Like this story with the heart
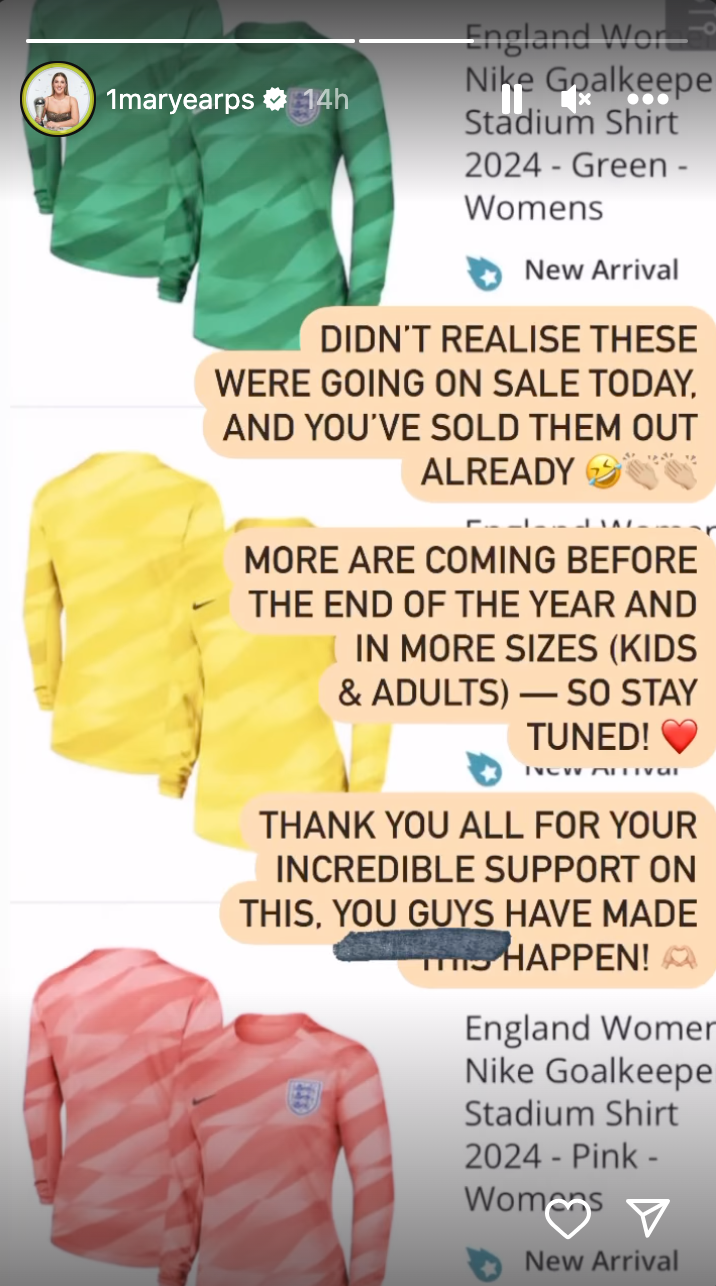Screen dimensions: 716x1286 click(568, 1217)
